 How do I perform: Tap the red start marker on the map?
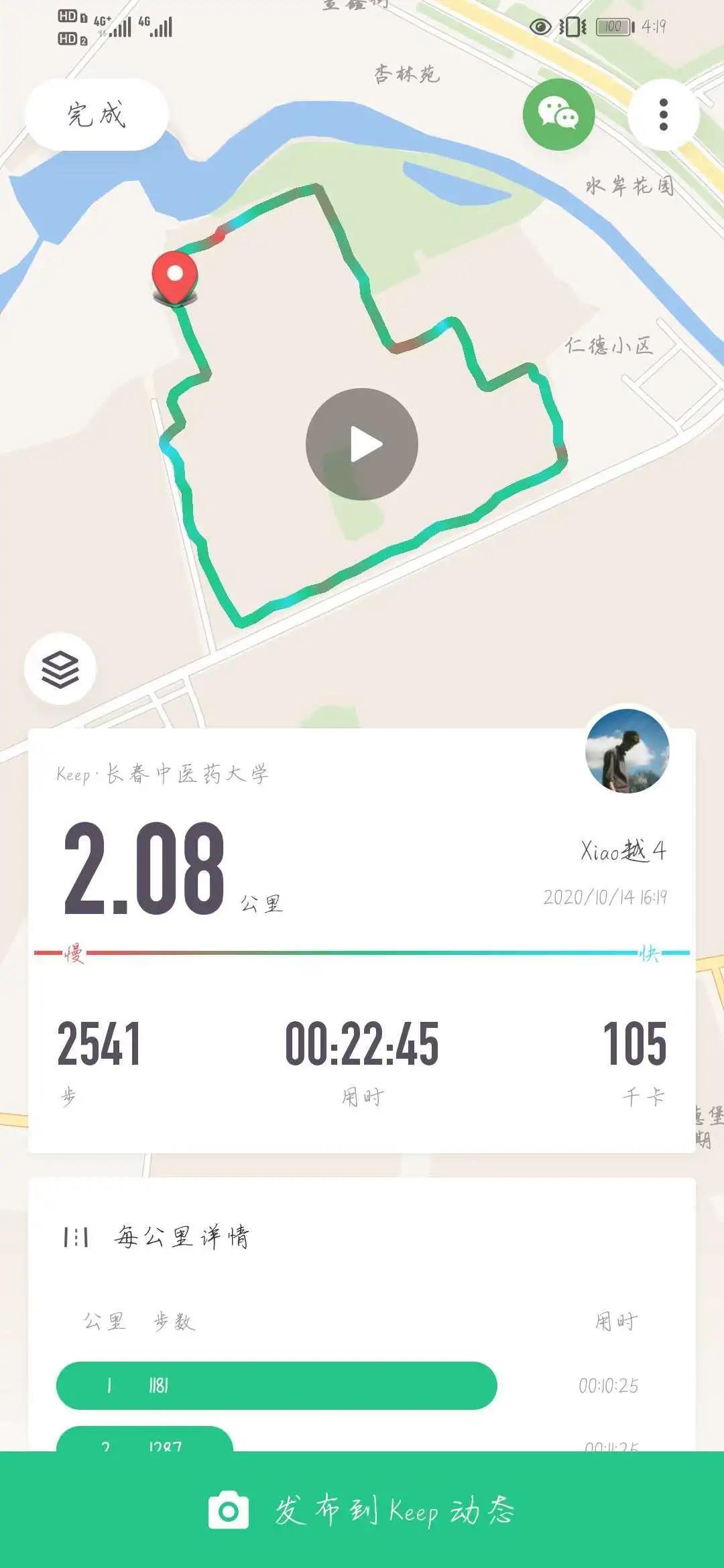[175, 277]
